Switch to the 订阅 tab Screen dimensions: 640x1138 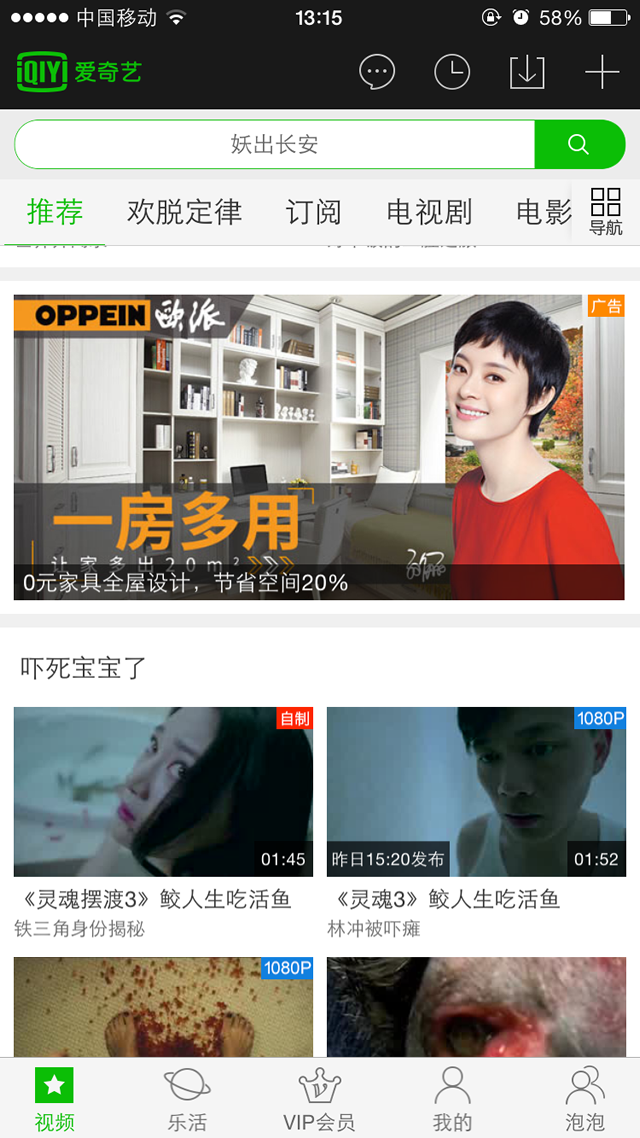[x=313, y=212]
